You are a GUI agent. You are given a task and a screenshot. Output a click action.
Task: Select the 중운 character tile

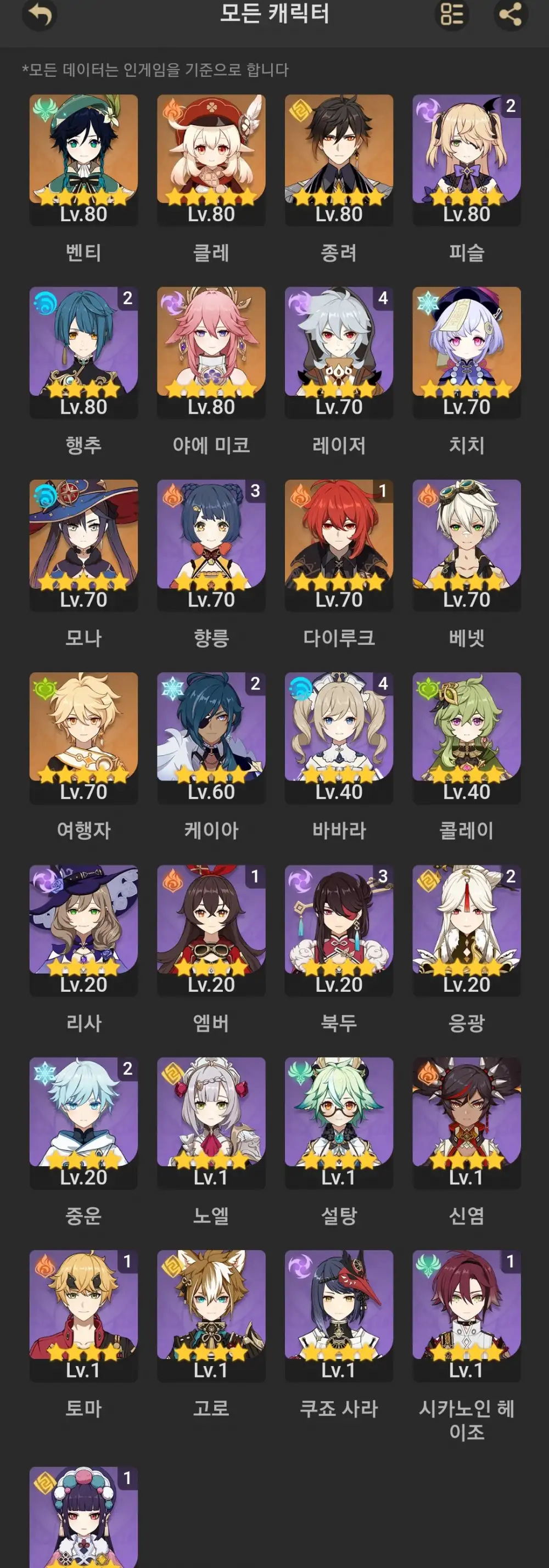(83, 1122)
